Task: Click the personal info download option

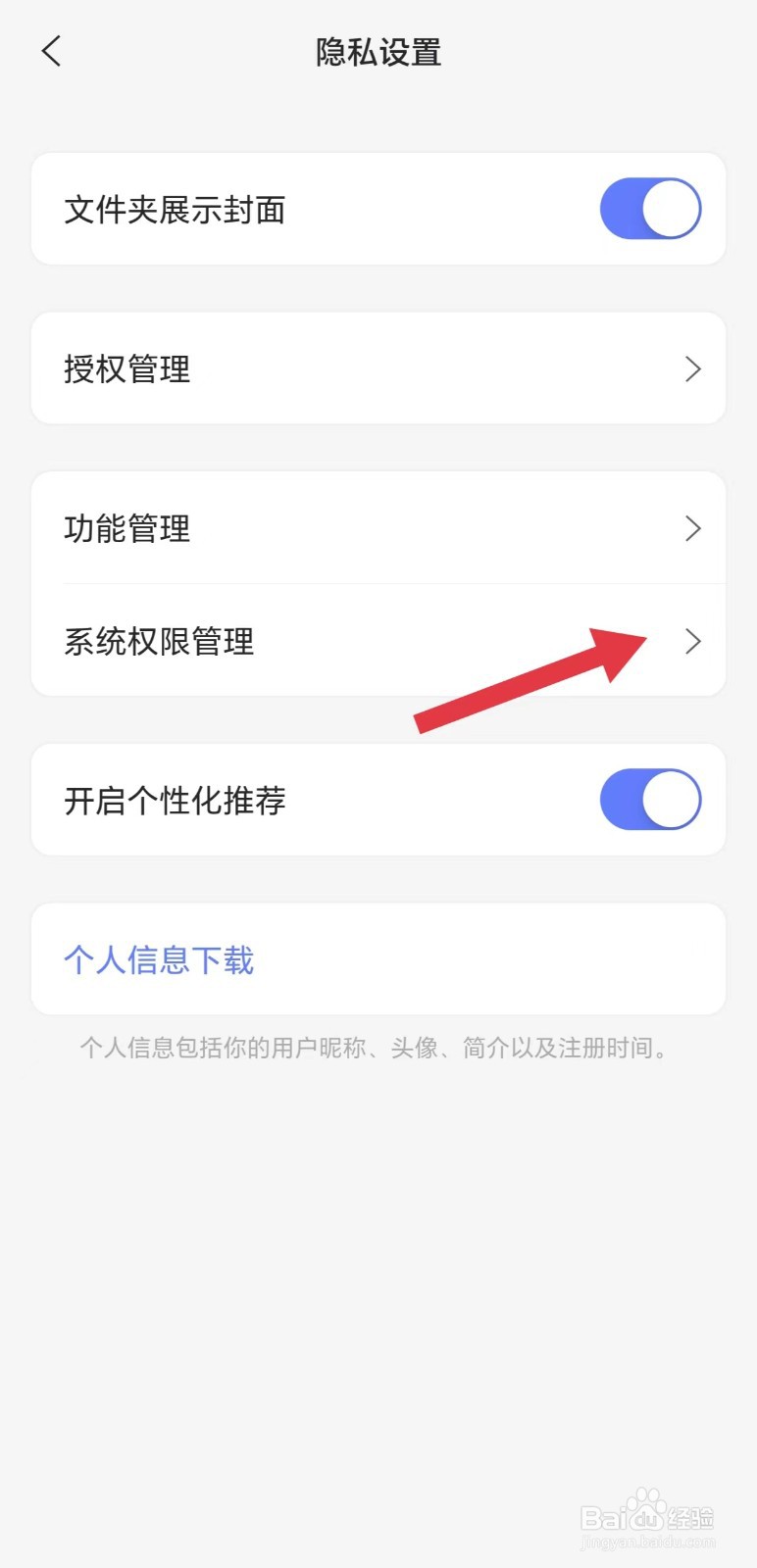Action: coord(158,959)
